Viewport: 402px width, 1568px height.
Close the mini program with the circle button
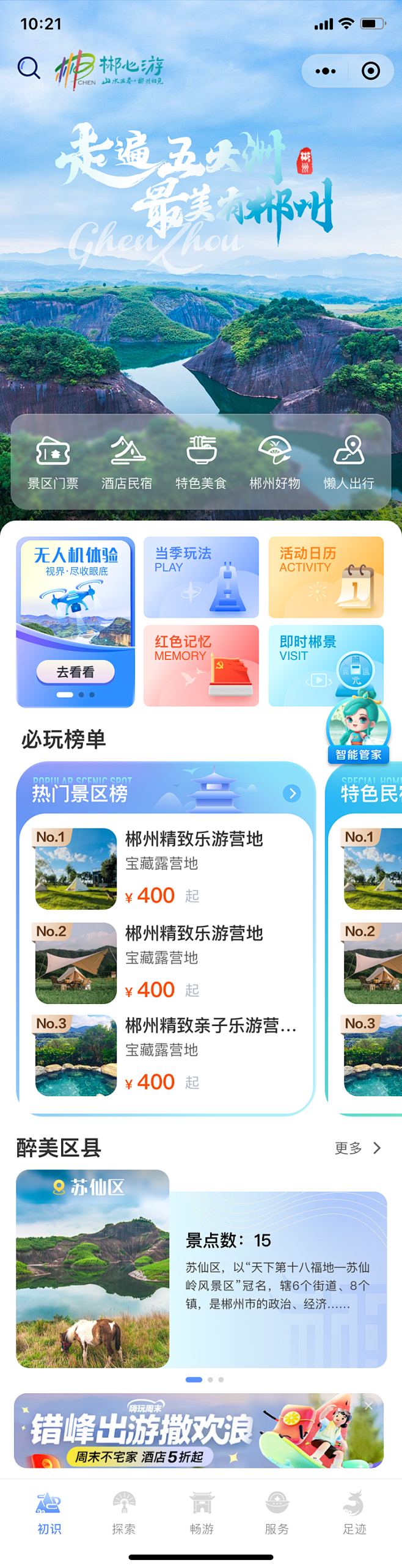point(370,71)
